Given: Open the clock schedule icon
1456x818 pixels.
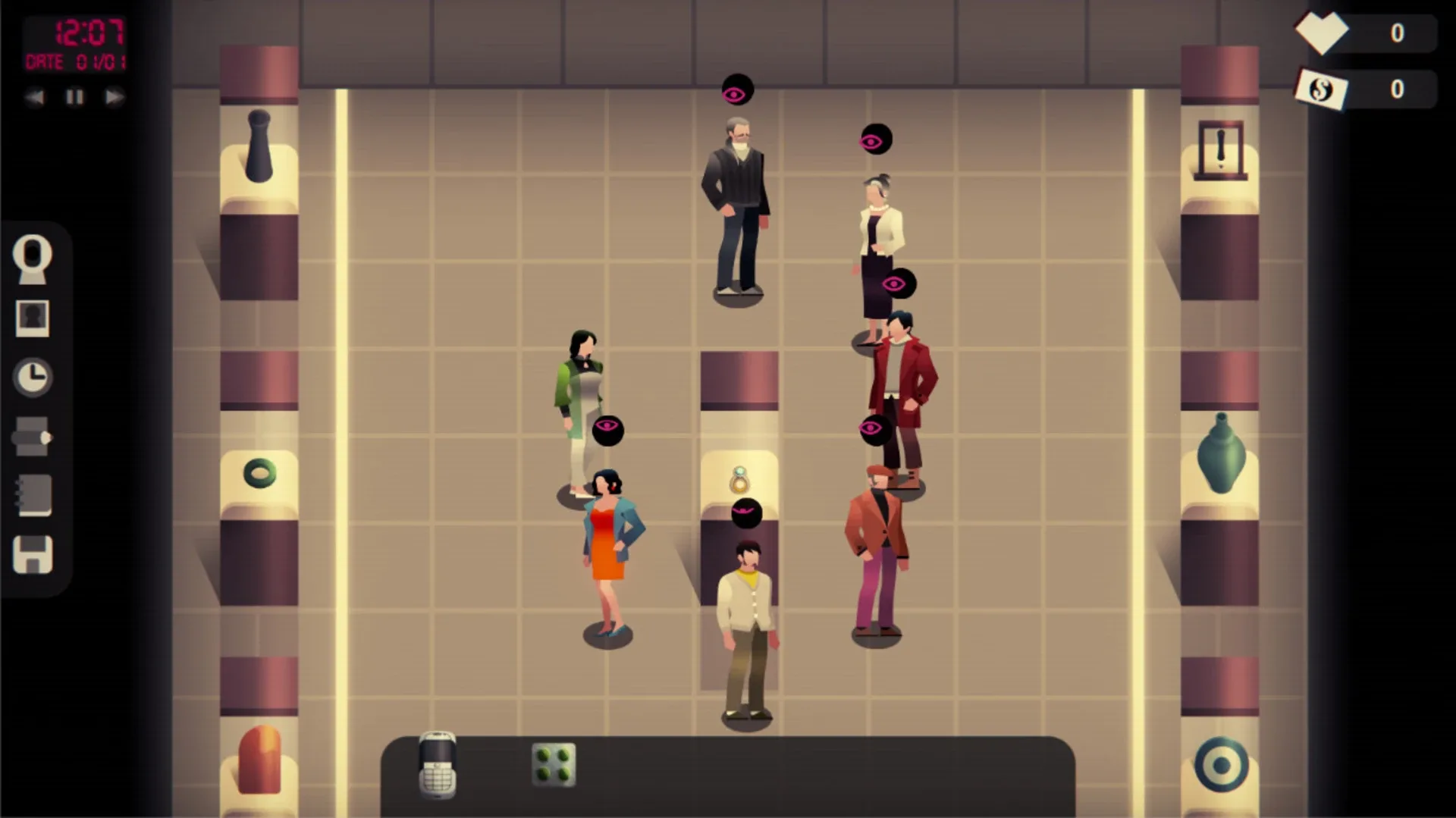Looking at the screenshot, I should pos(33,377).
